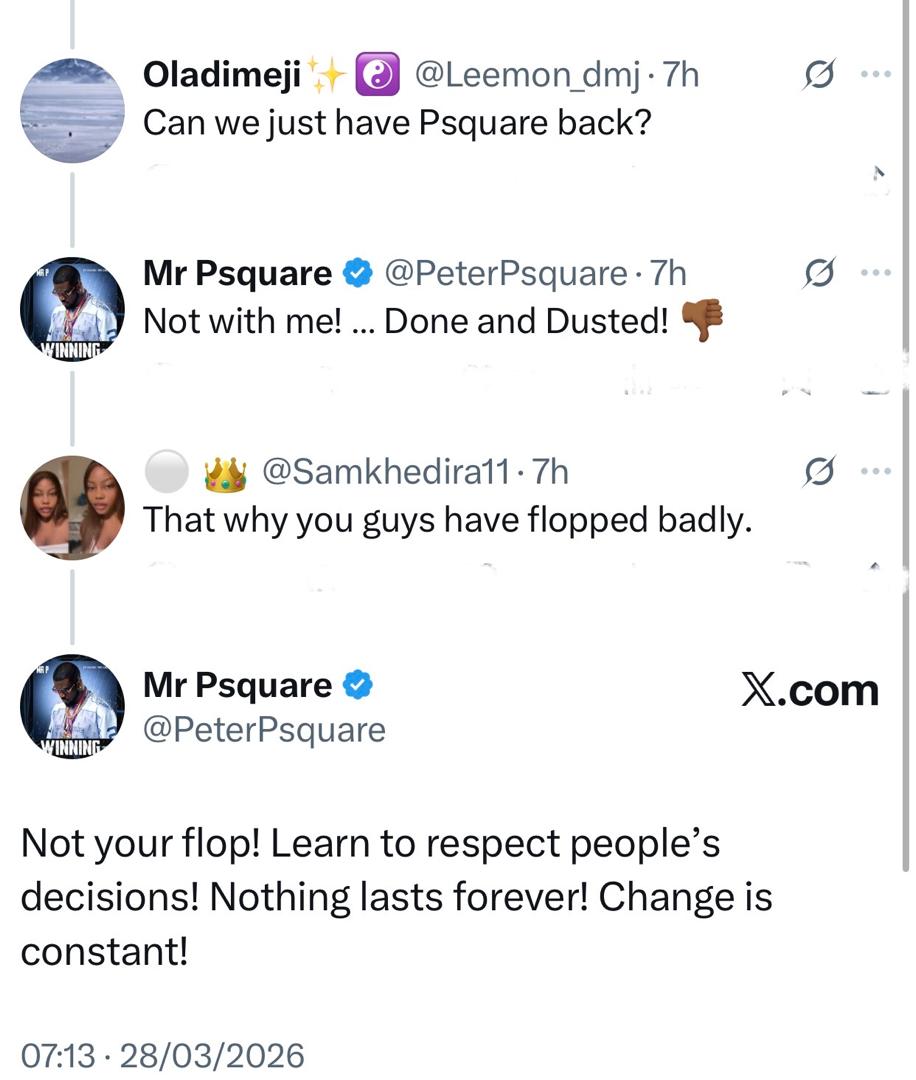916x1080 pixels.
Task: Click the verified checkmark on the bottom Mr Psquare post
Action: 357,684
